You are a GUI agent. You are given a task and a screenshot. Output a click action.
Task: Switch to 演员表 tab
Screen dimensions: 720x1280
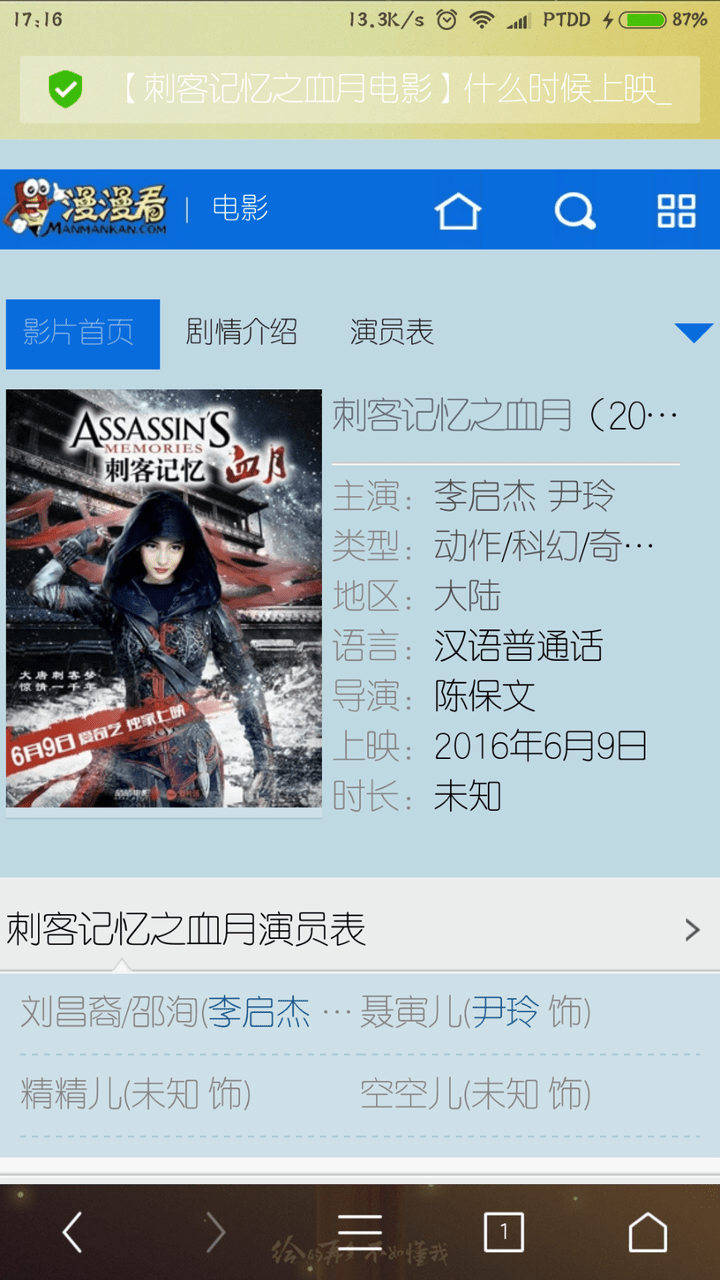[392, 333]
